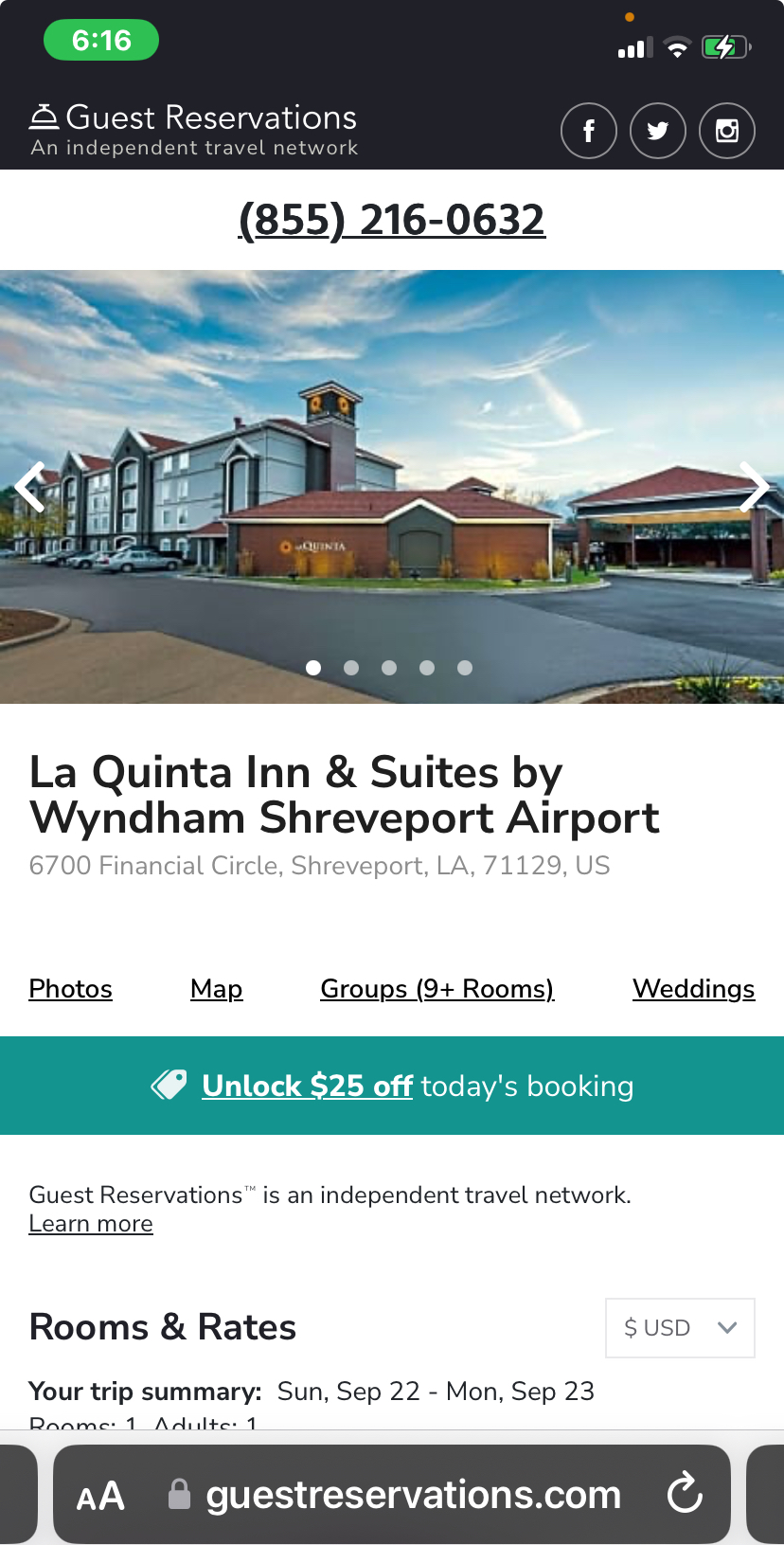Switch to the Photos section
The width and height of the screenshot is (784, 1545).
(70, 989)
